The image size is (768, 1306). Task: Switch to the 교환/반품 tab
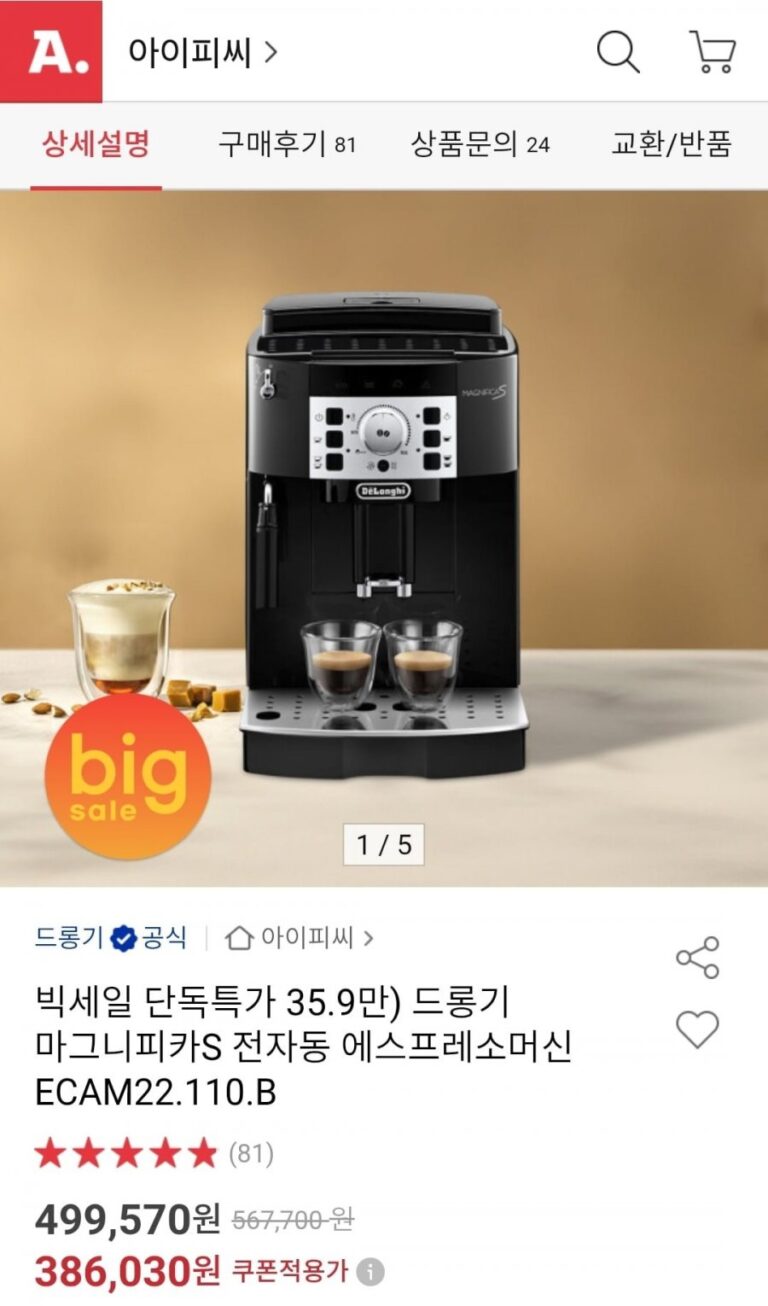pyautogui.click(x=671, y=145)
